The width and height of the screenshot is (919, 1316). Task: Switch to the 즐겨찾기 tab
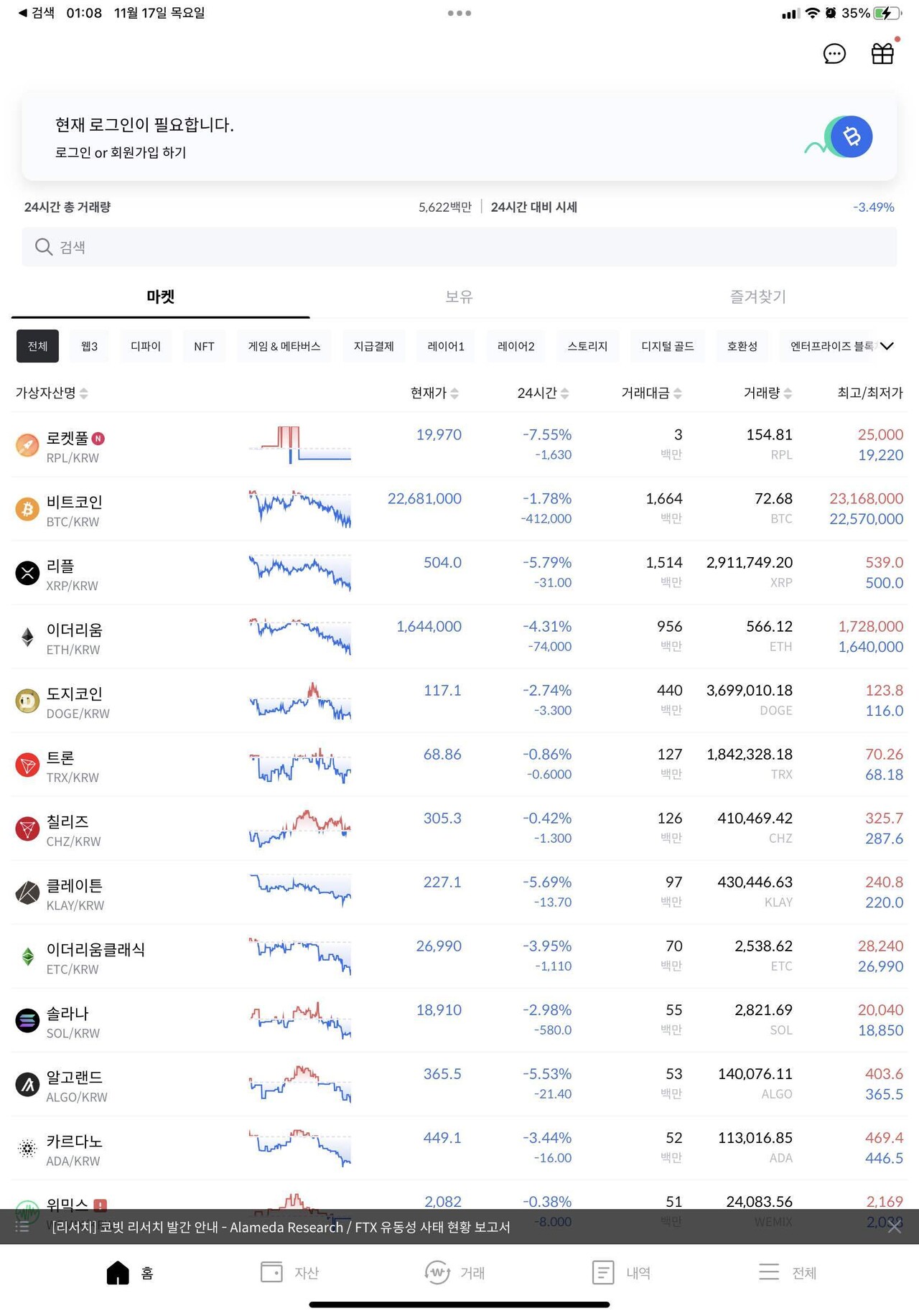click(x=757, y=297)
